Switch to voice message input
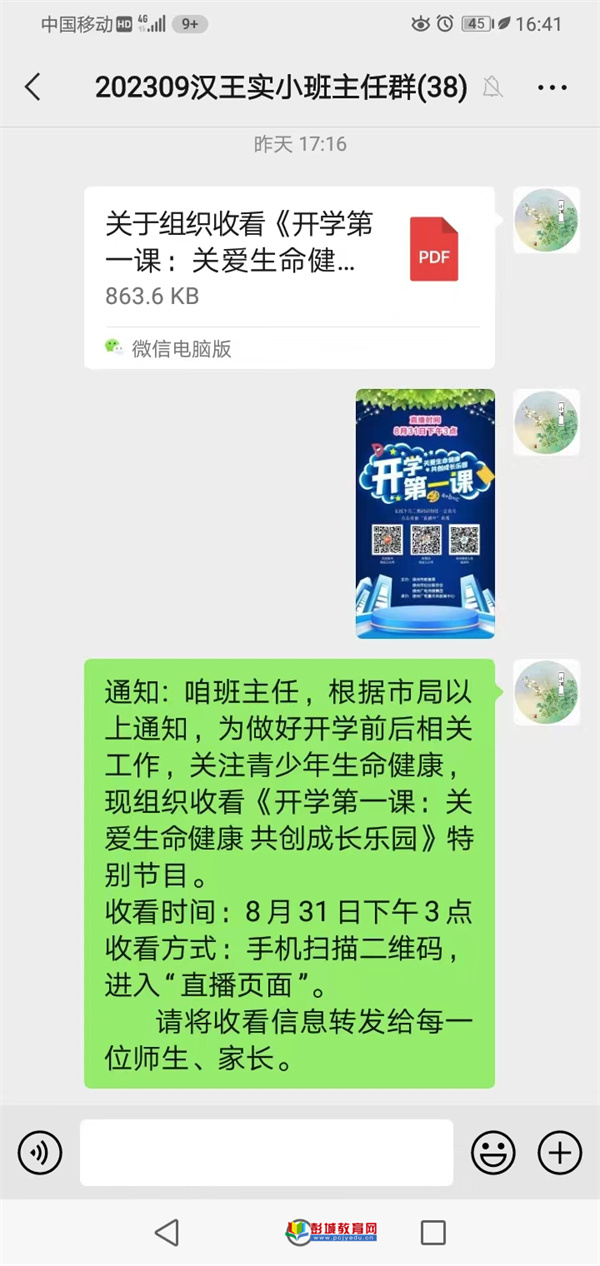Screen dimensions: 600x1266 (40, 1152)
